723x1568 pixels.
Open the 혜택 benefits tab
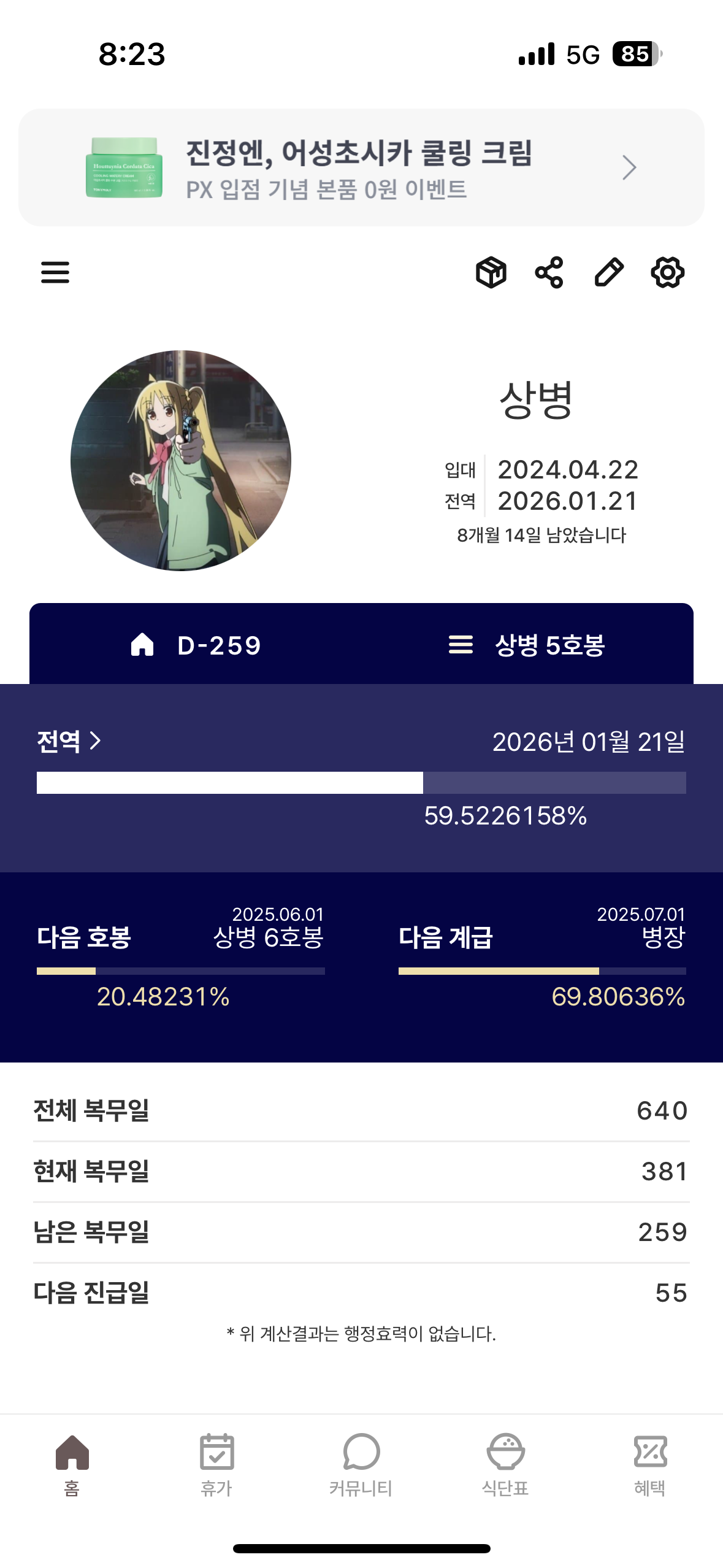(x=650, y=1465)
